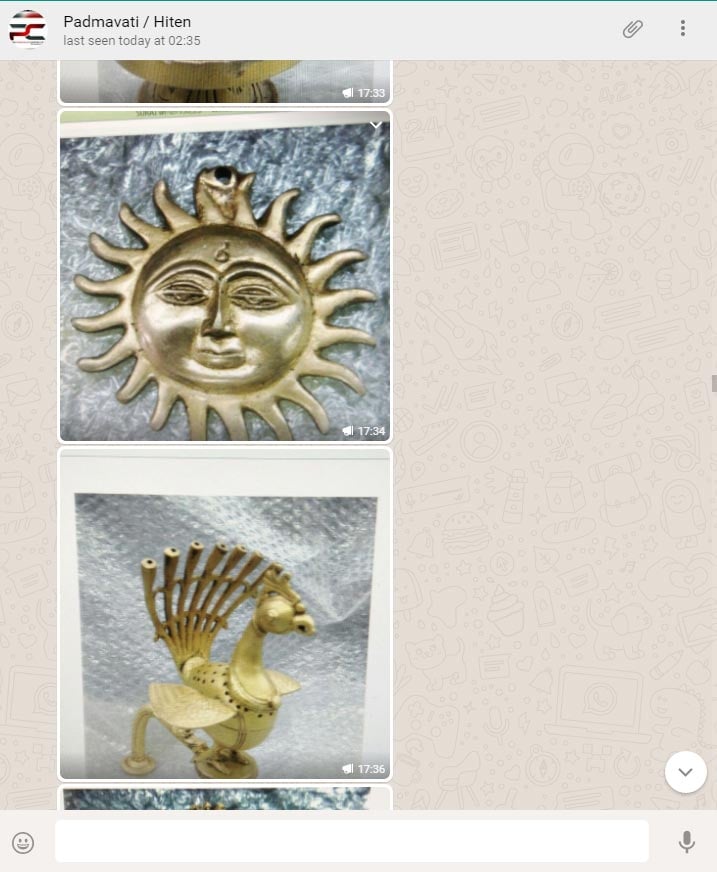The height and width of the screenshot is (872, 717).
Task: Jump to latest messages with down arrow
Action: (x=685, y=772)
